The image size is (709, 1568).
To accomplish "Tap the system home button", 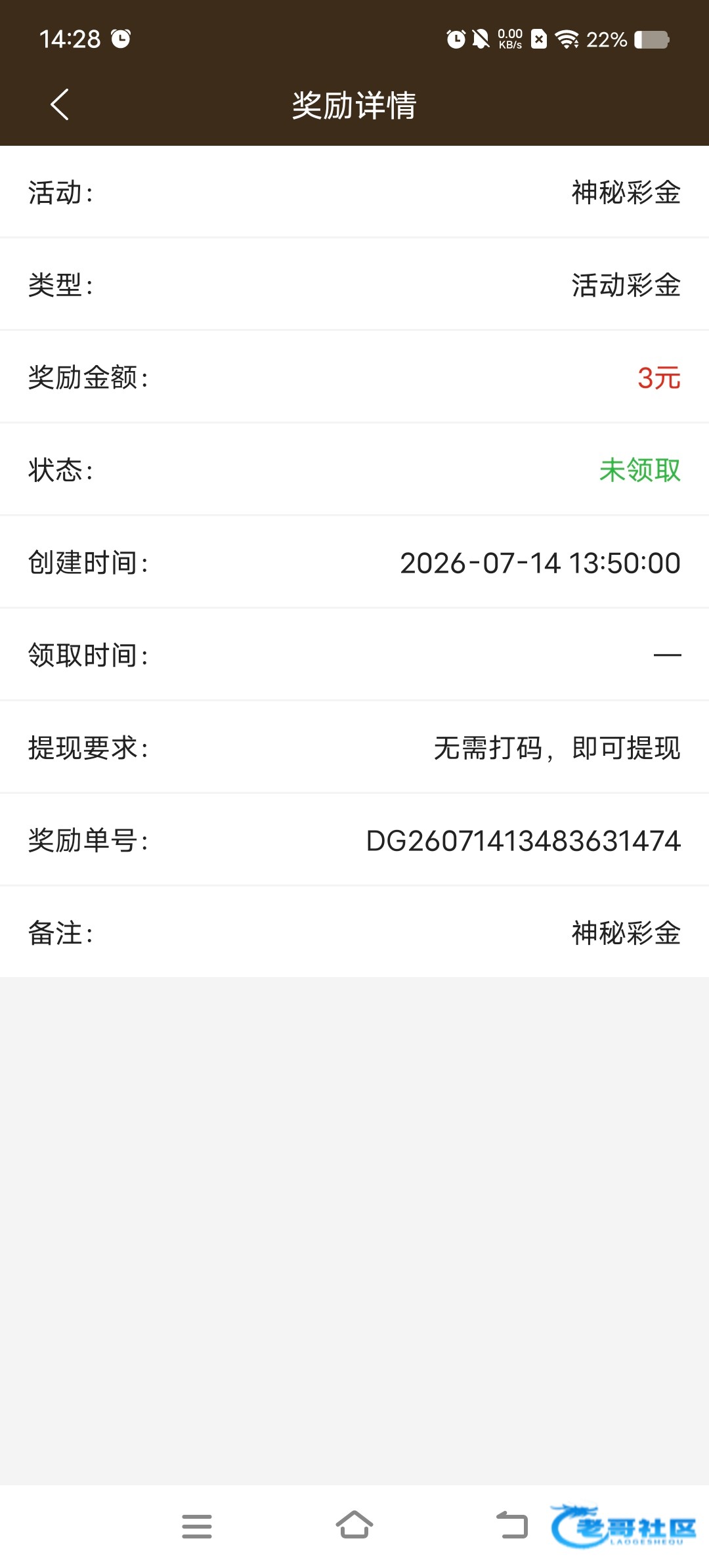I will (x=354, y=1525).
